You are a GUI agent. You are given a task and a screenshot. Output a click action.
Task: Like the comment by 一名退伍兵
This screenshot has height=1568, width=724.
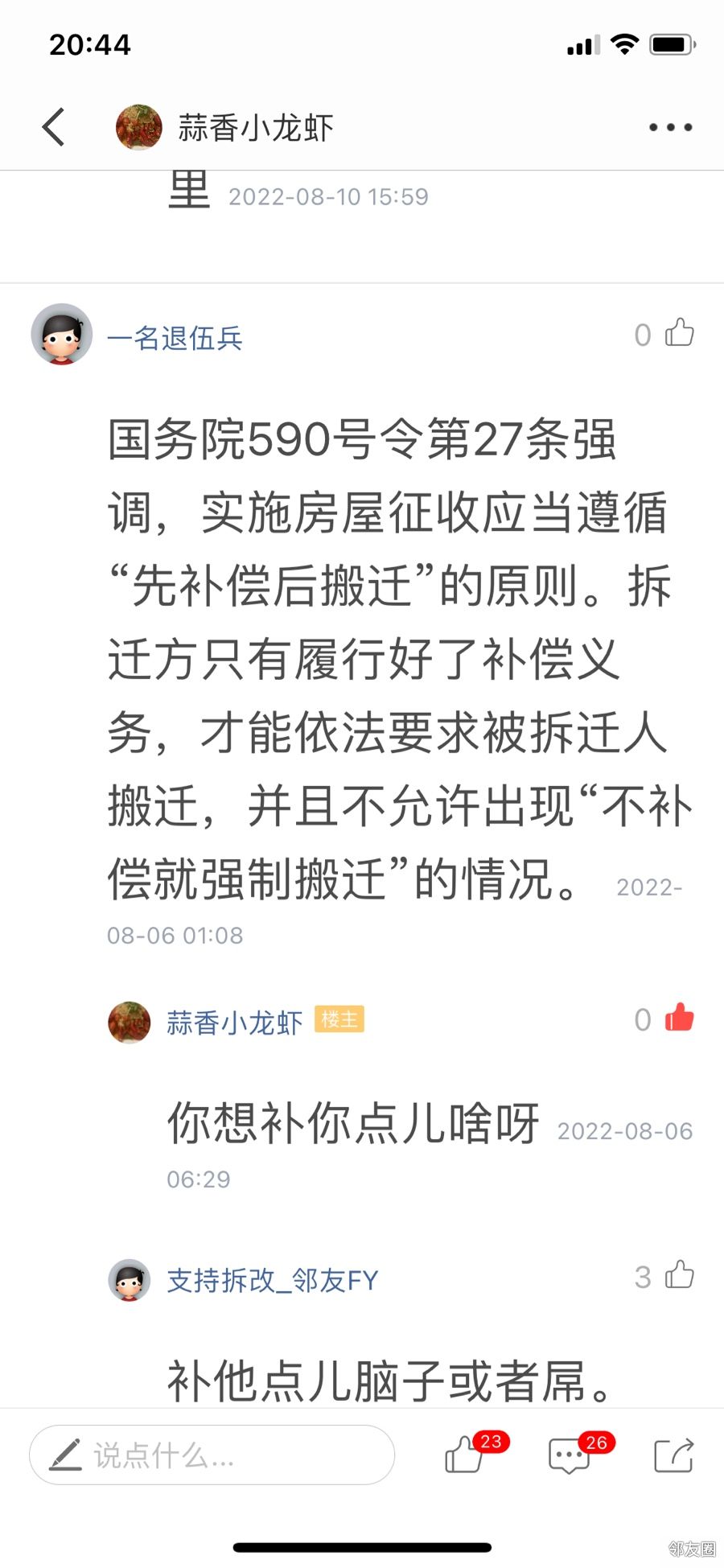pos(679,333)
